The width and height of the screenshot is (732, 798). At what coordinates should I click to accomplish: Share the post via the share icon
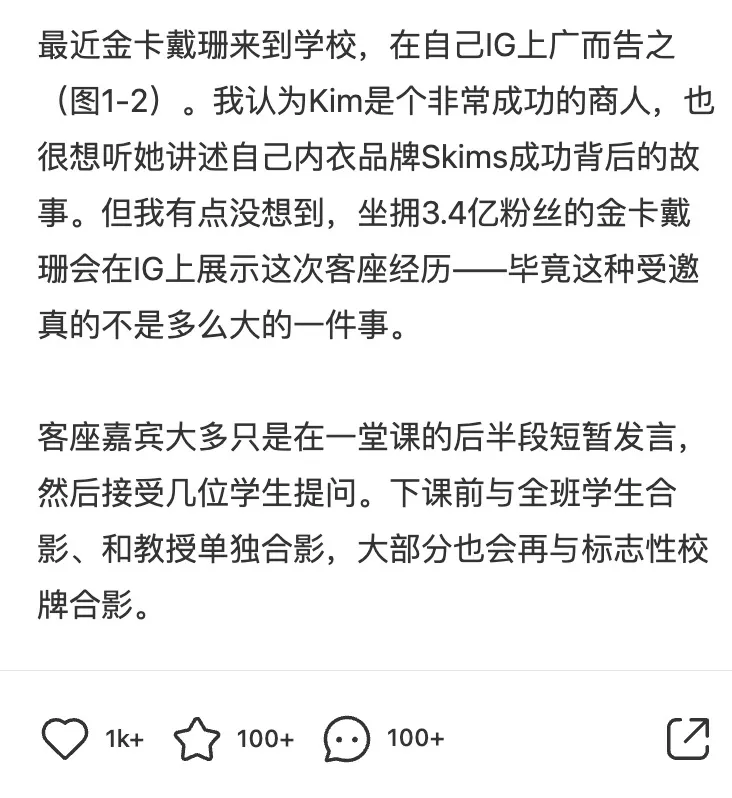point(688,739)
